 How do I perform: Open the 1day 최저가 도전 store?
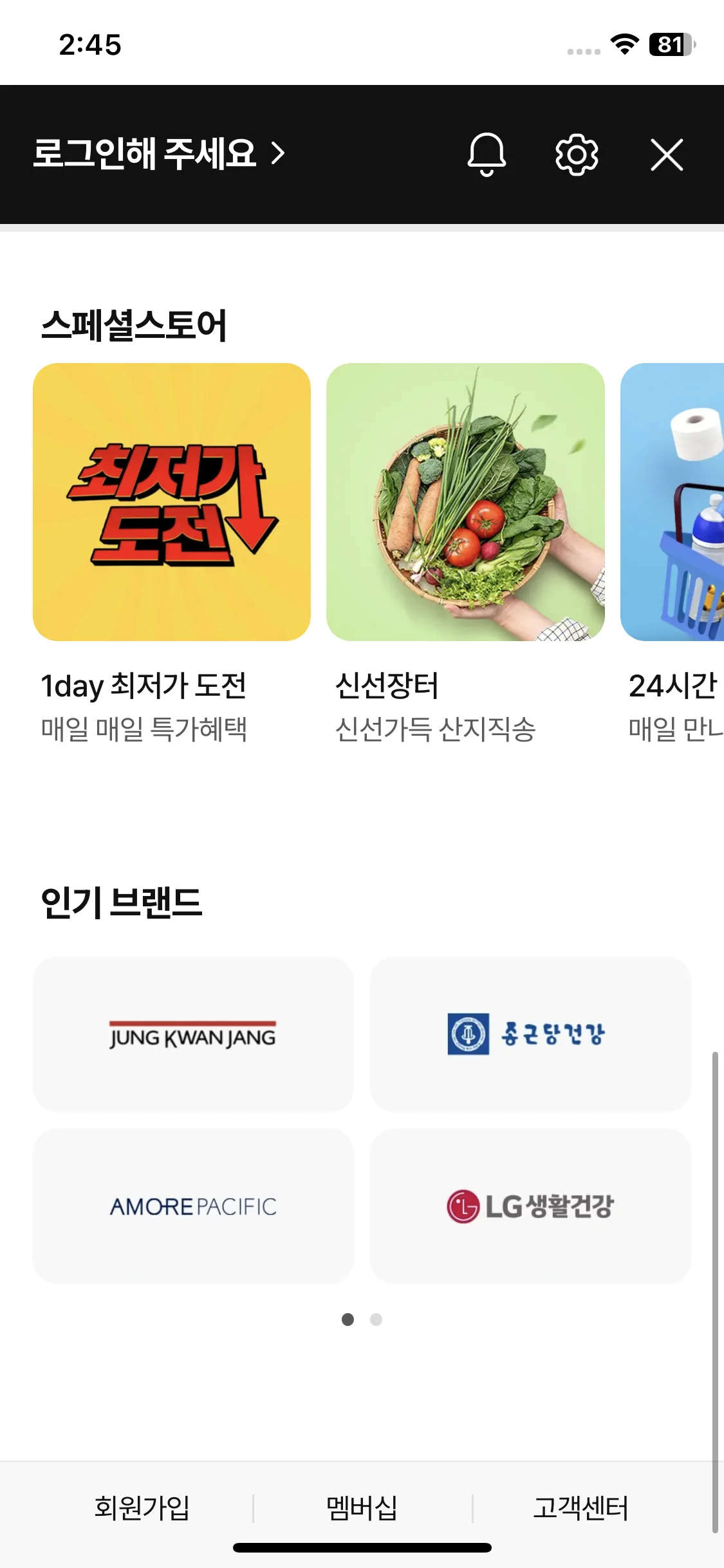click(x=172, y=502)
